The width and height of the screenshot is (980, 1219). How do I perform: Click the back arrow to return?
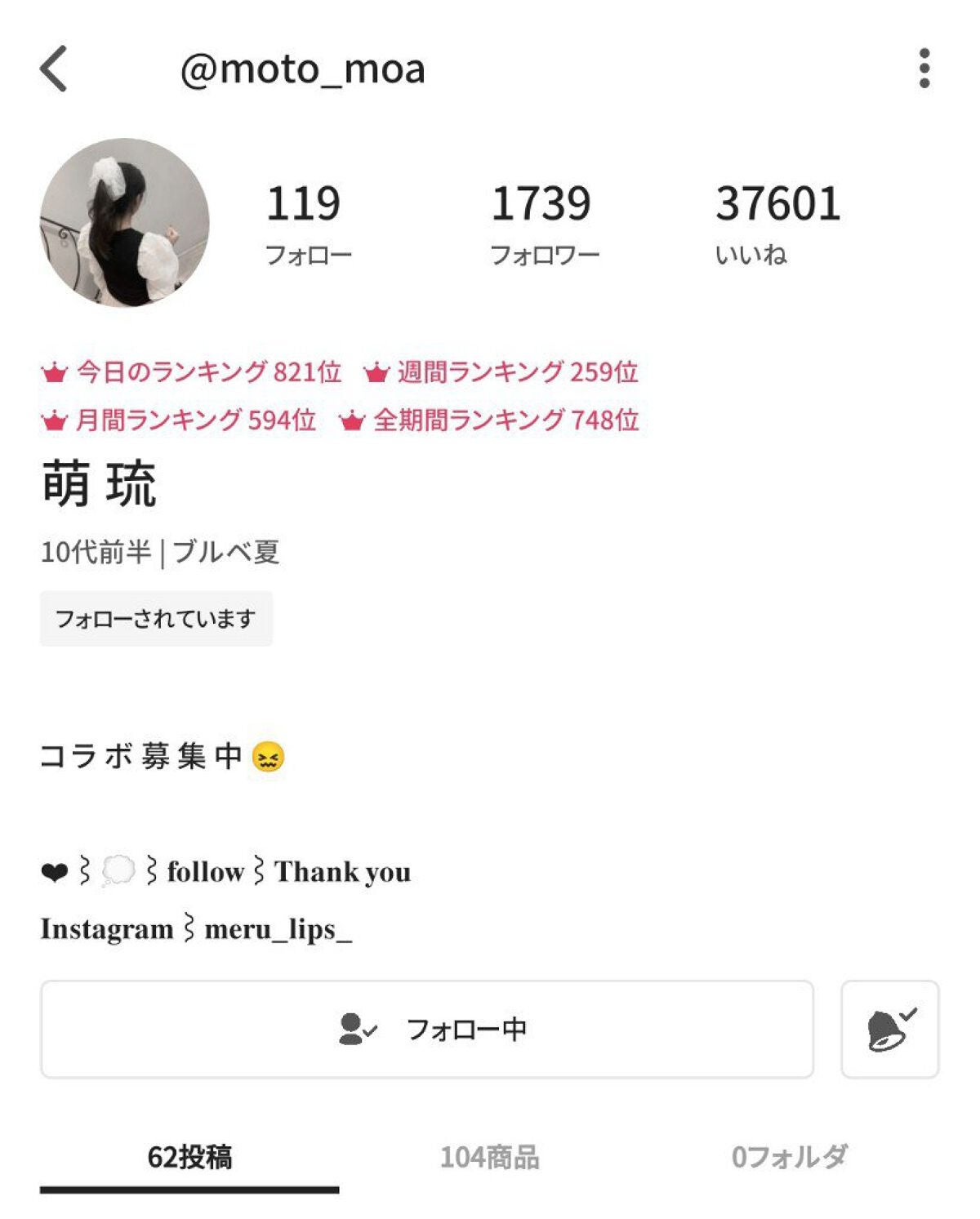pos(54,69)
